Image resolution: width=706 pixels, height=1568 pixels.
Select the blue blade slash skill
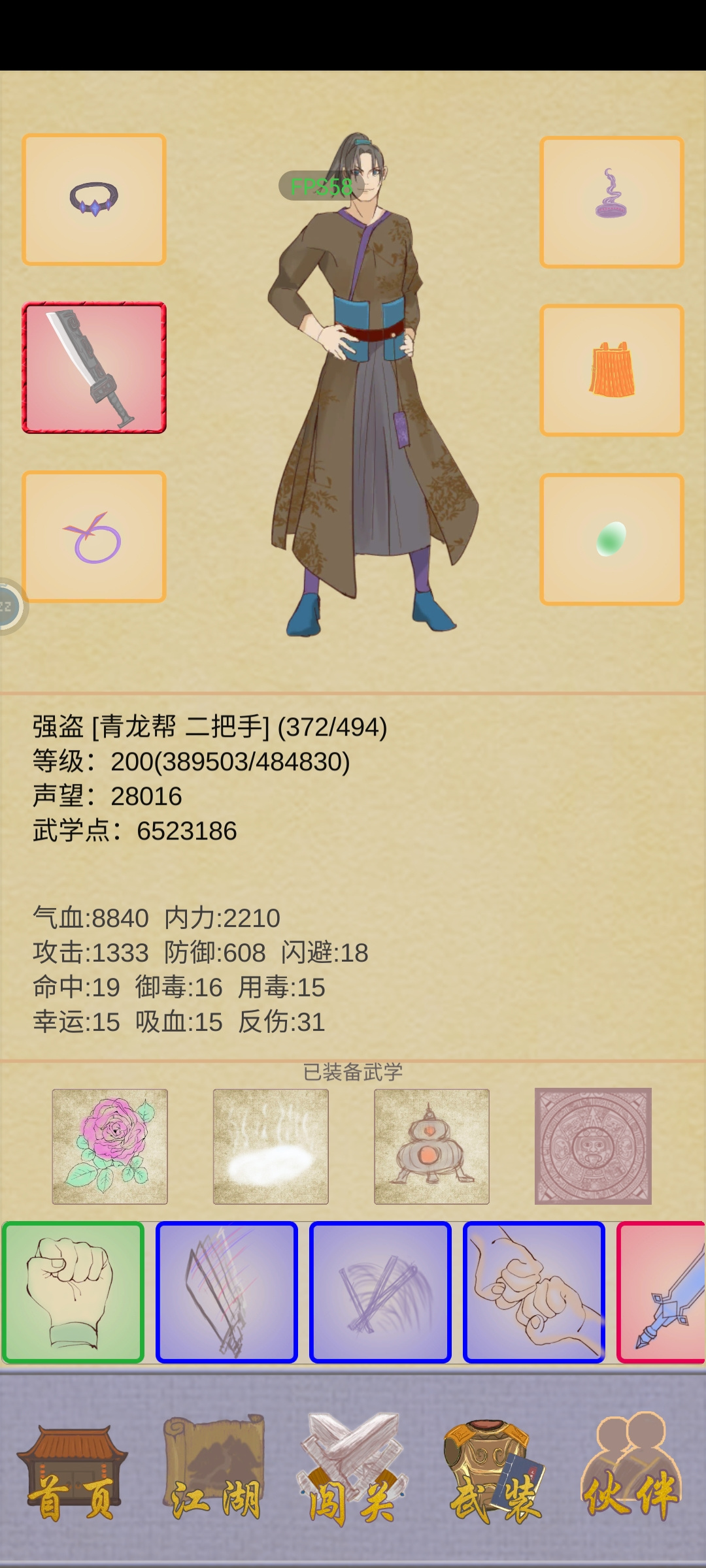pos(227,1292)
